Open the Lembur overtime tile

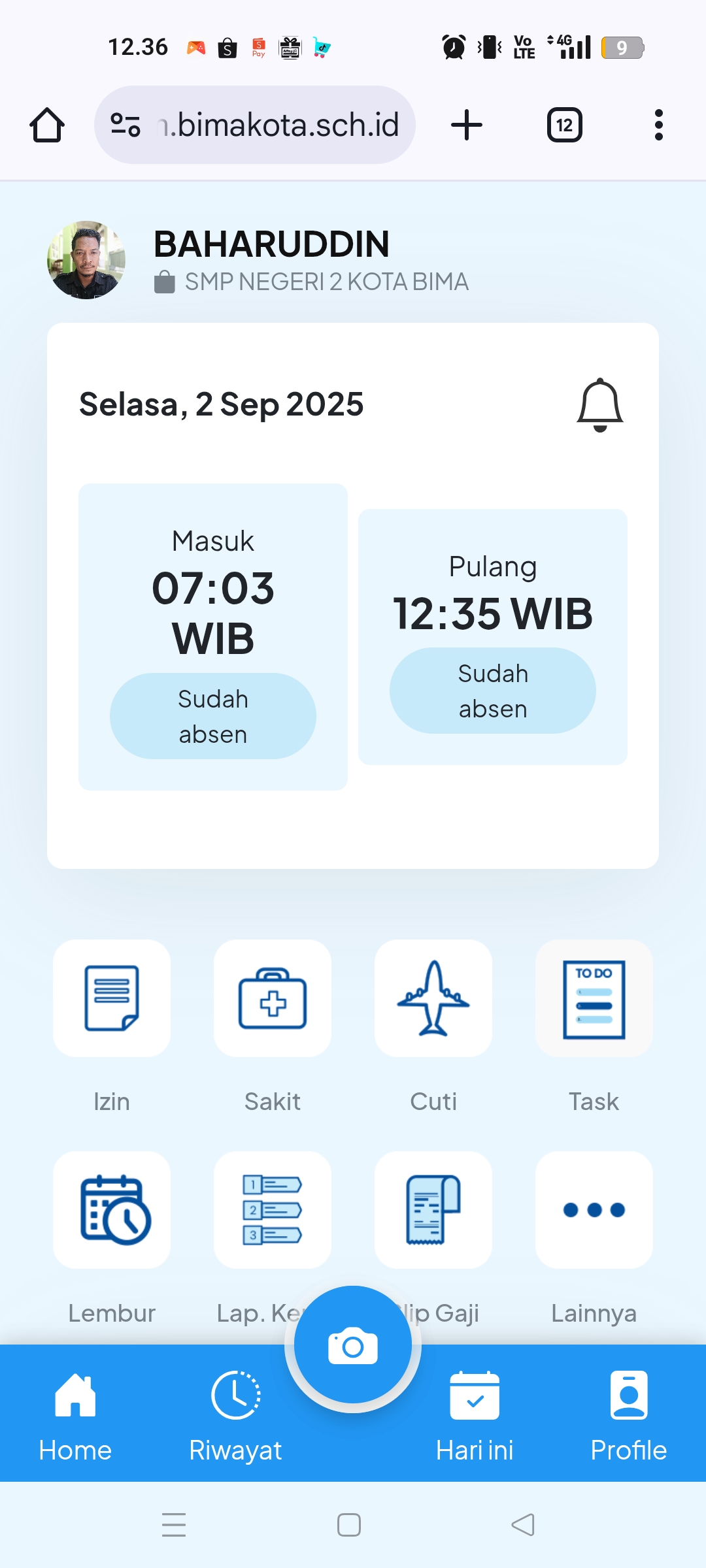point(112,1210)
